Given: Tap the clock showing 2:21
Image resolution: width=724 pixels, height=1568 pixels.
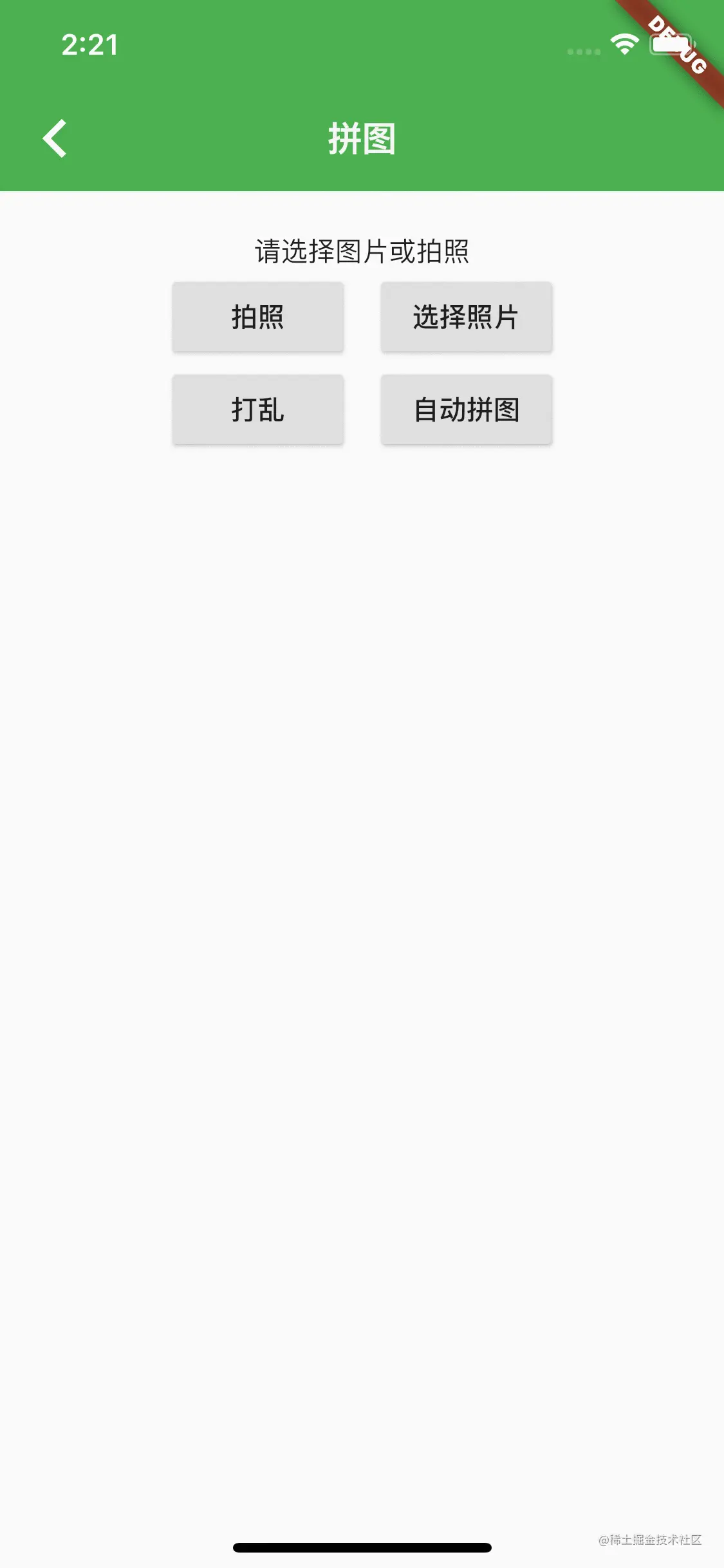Looking at the screenshot, I should click(x=89, y=45).
